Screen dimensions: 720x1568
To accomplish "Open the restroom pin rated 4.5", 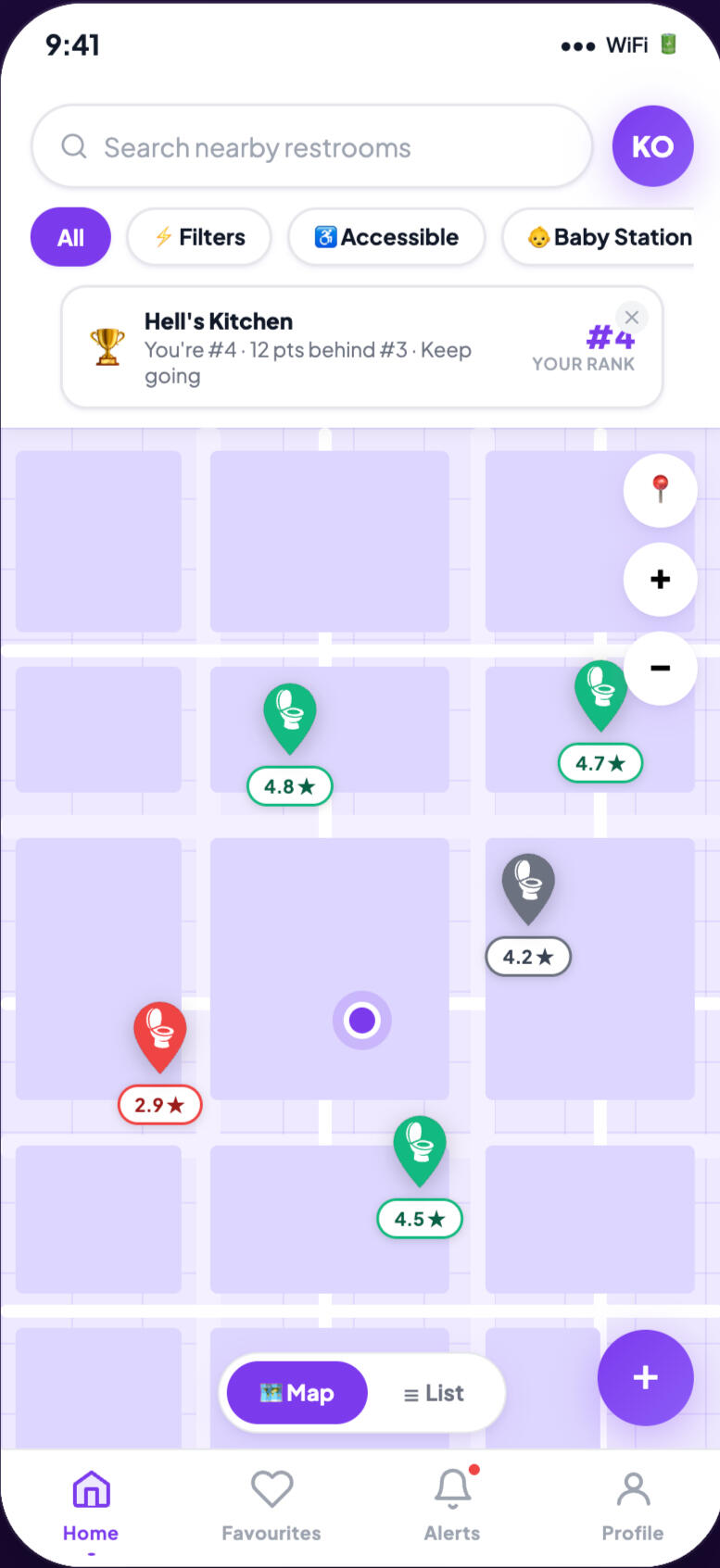I will coord(420,1149).
